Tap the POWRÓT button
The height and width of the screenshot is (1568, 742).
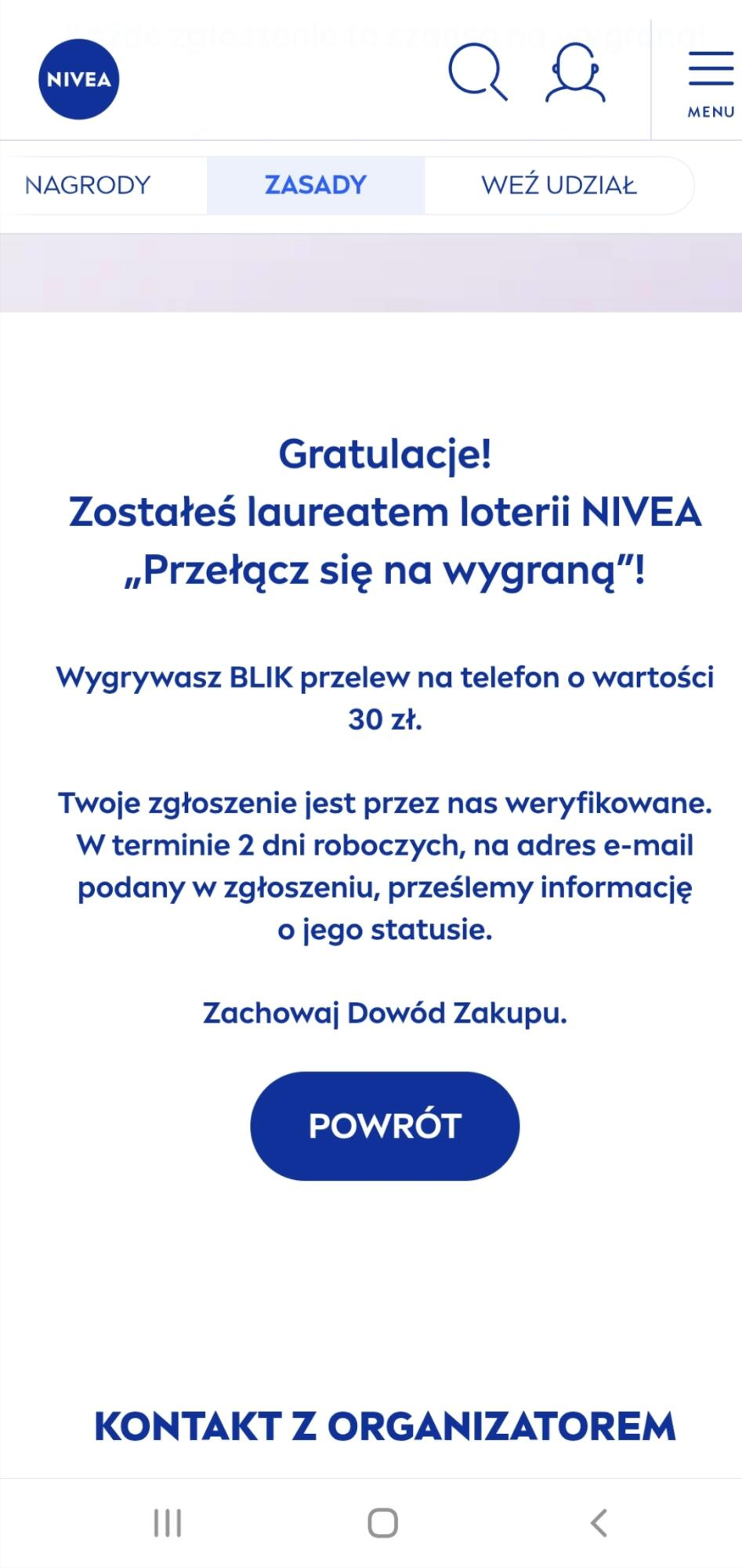tap(384, 1125)
